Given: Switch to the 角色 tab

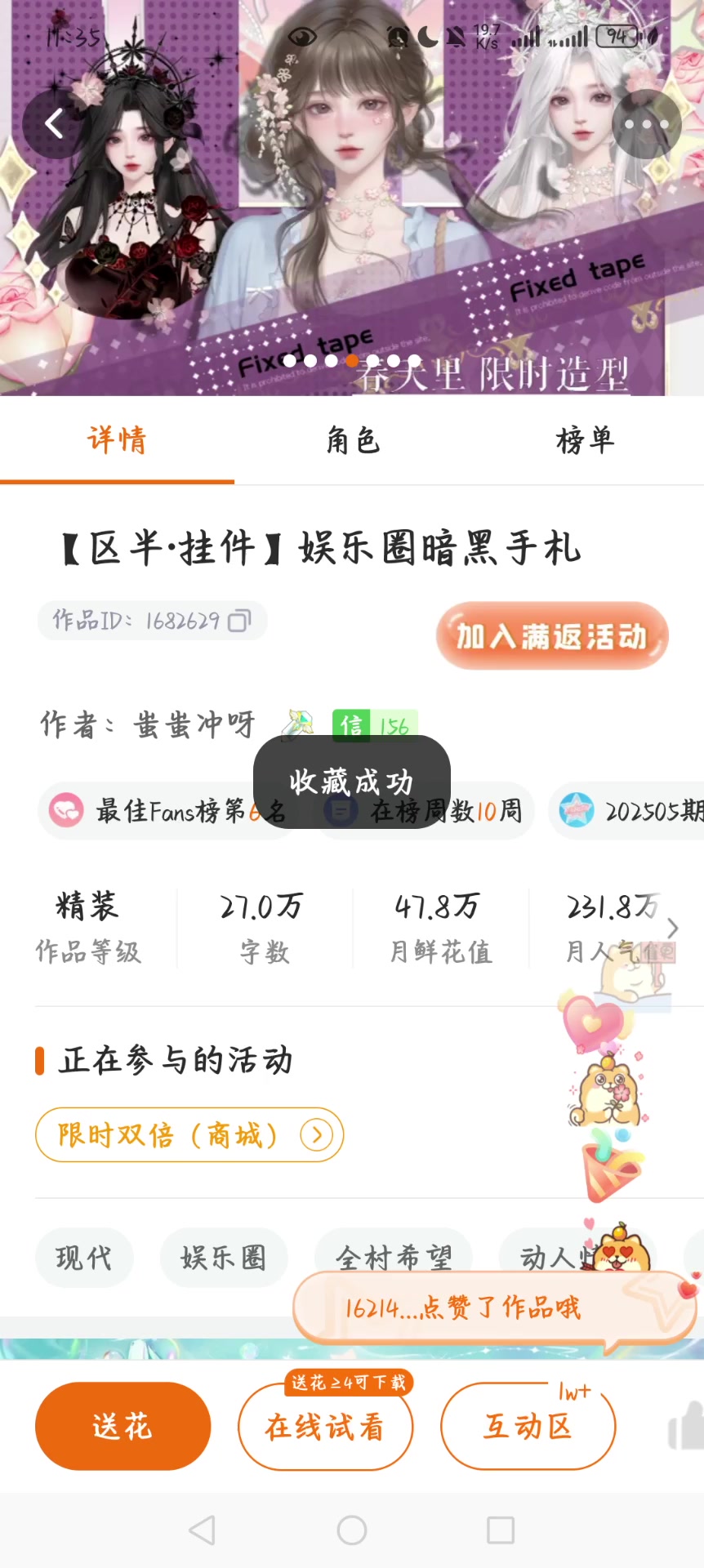Looking at the screenshot, I should [x=352, y=441].
